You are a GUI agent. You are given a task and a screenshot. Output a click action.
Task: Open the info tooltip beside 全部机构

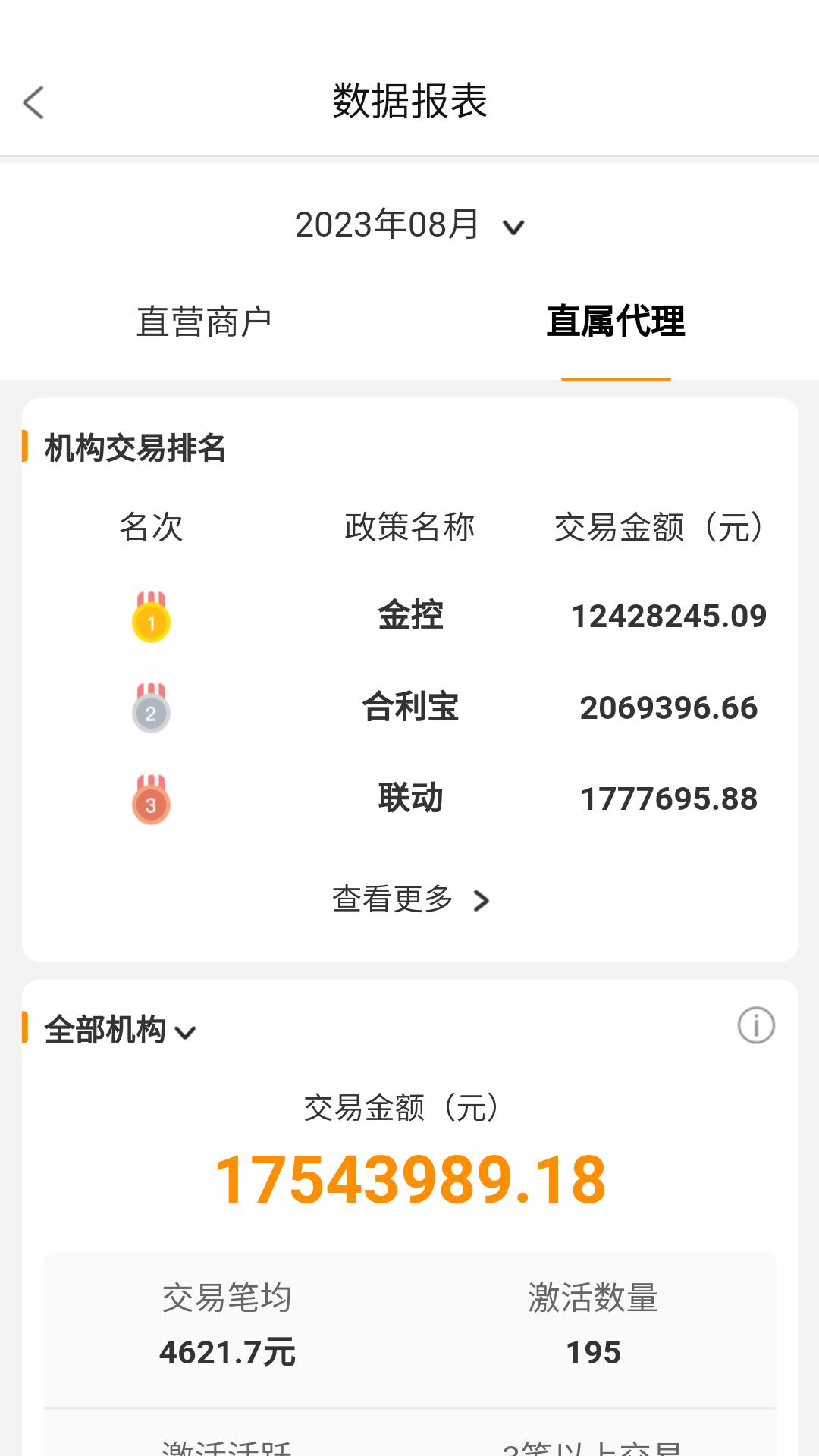coord(755,1025)
